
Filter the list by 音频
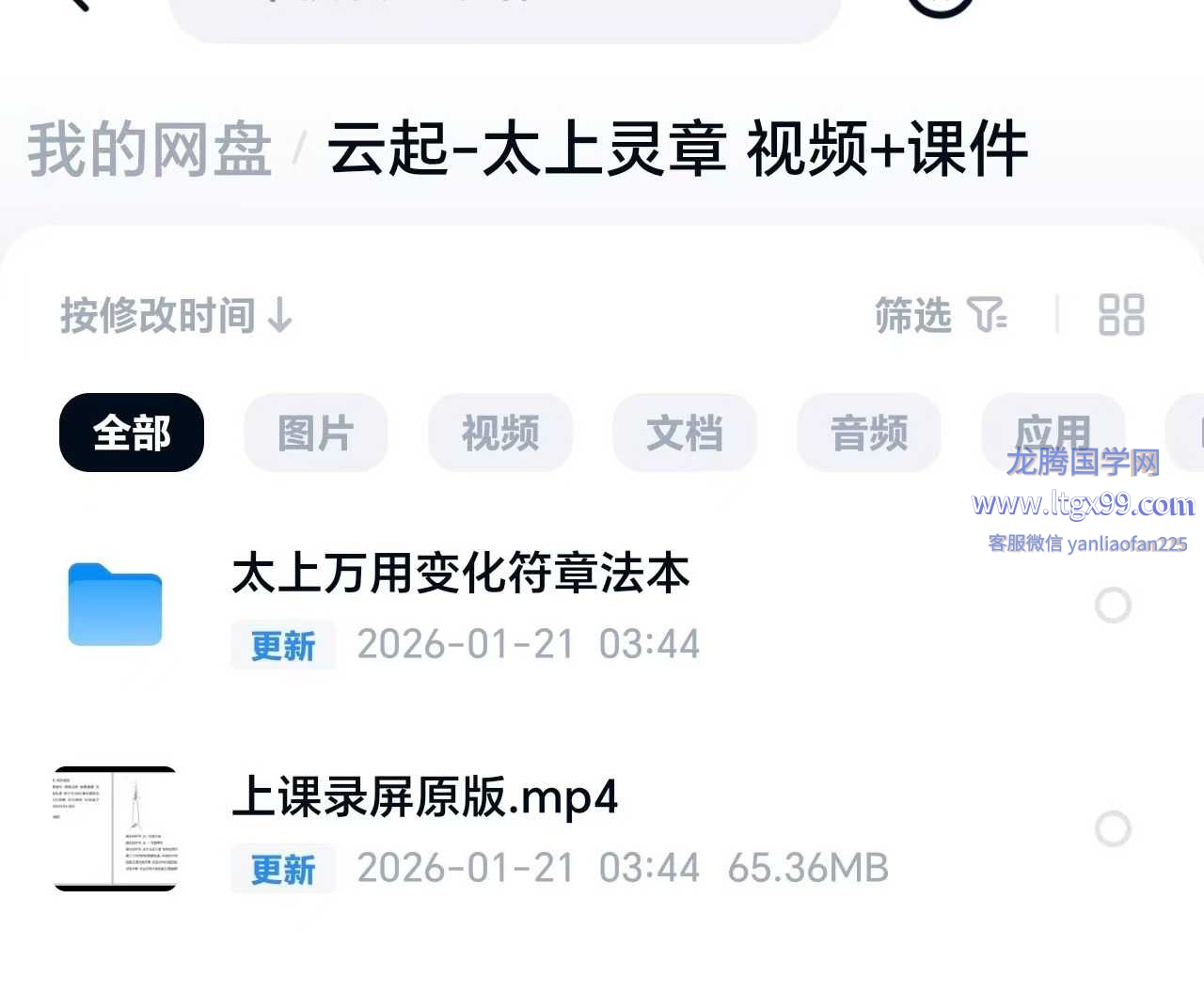coord(869,433)
